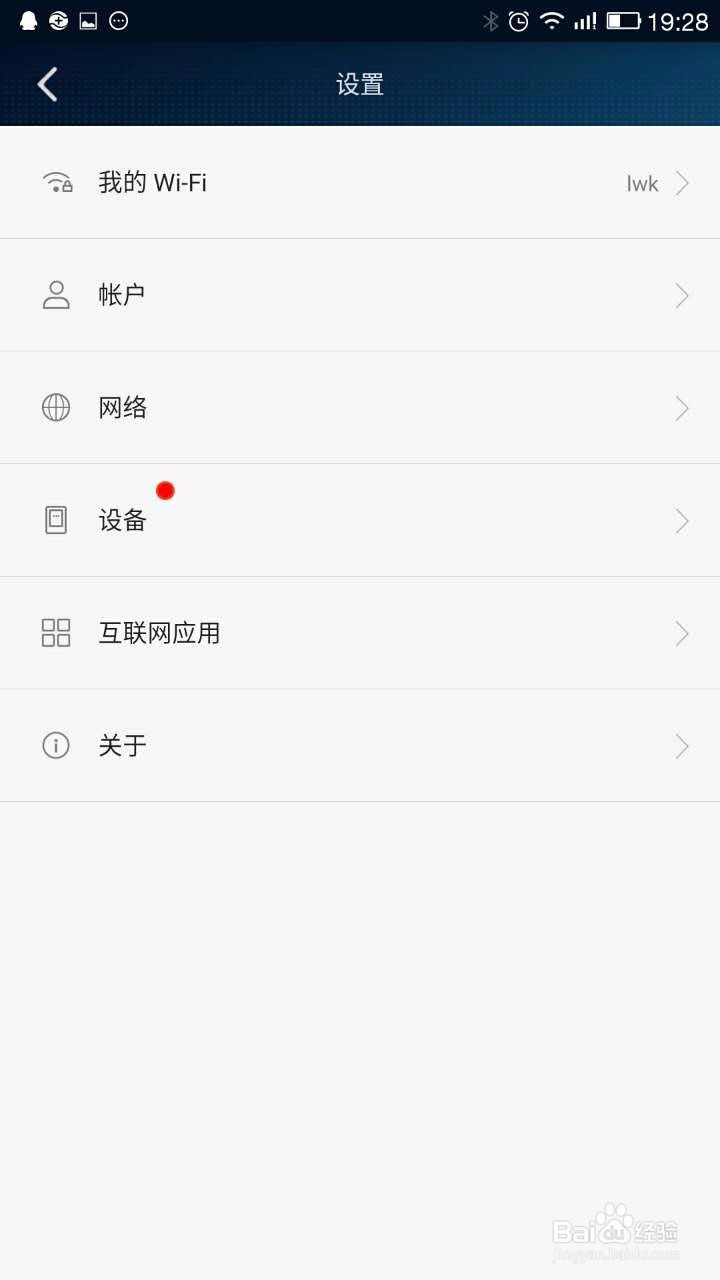This screenshot has height=1280, width=720.
Task: Click the lwk network name label
Action: 643,182
